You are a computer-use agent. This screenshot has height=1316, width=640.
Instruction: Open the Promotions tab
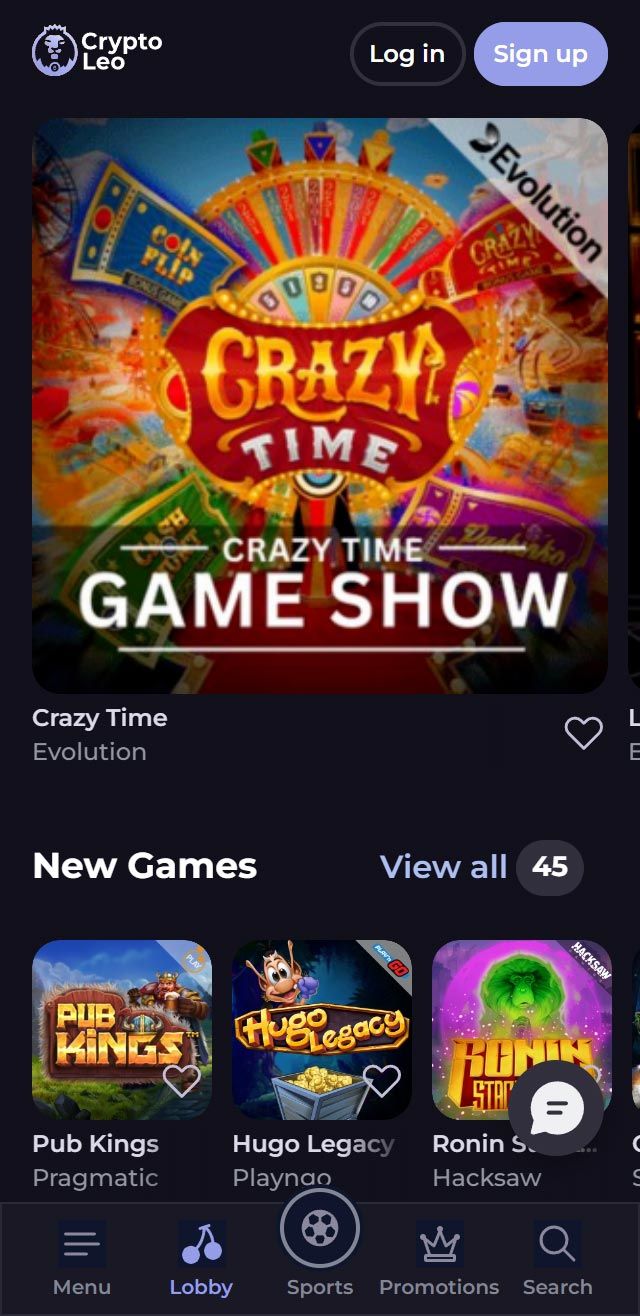(439, 1260)
